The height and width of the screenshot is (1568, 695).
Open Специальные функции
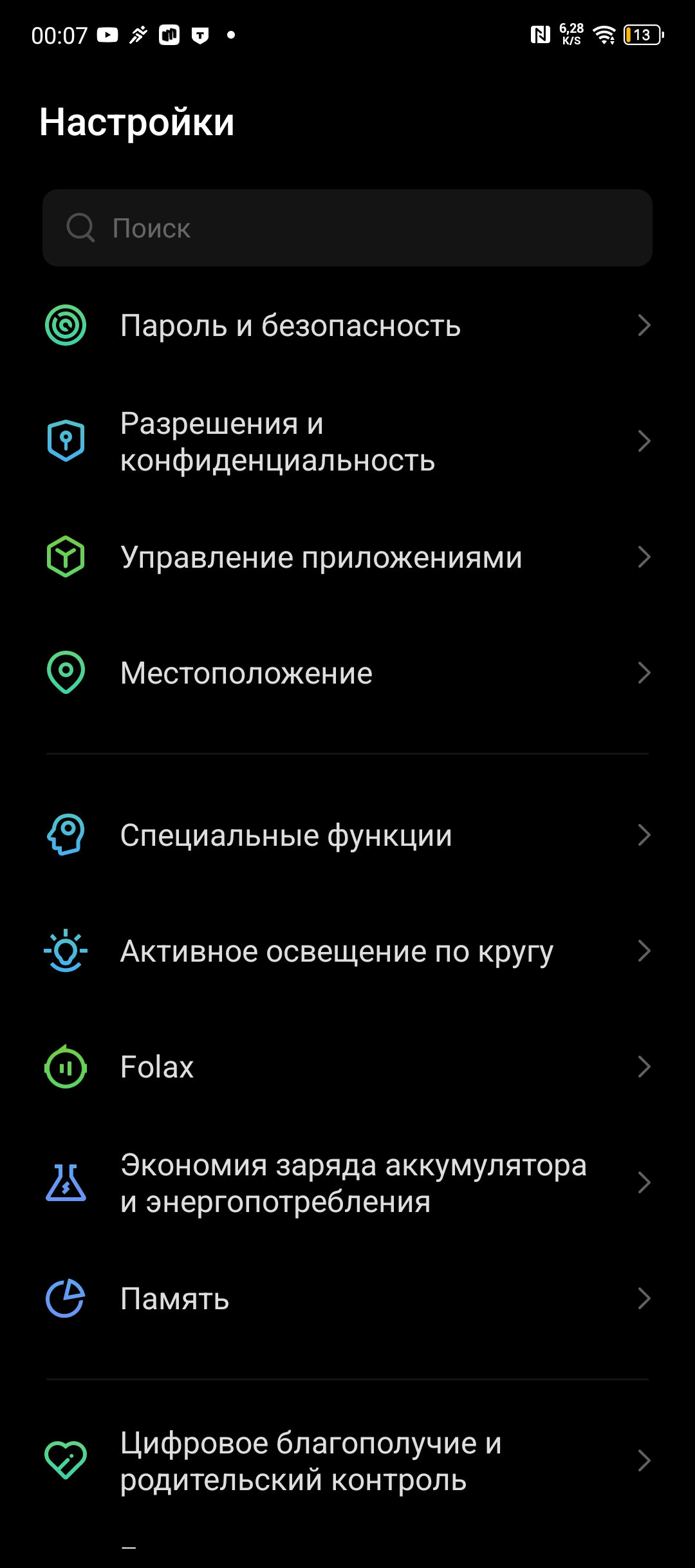[x=347, y=835]
